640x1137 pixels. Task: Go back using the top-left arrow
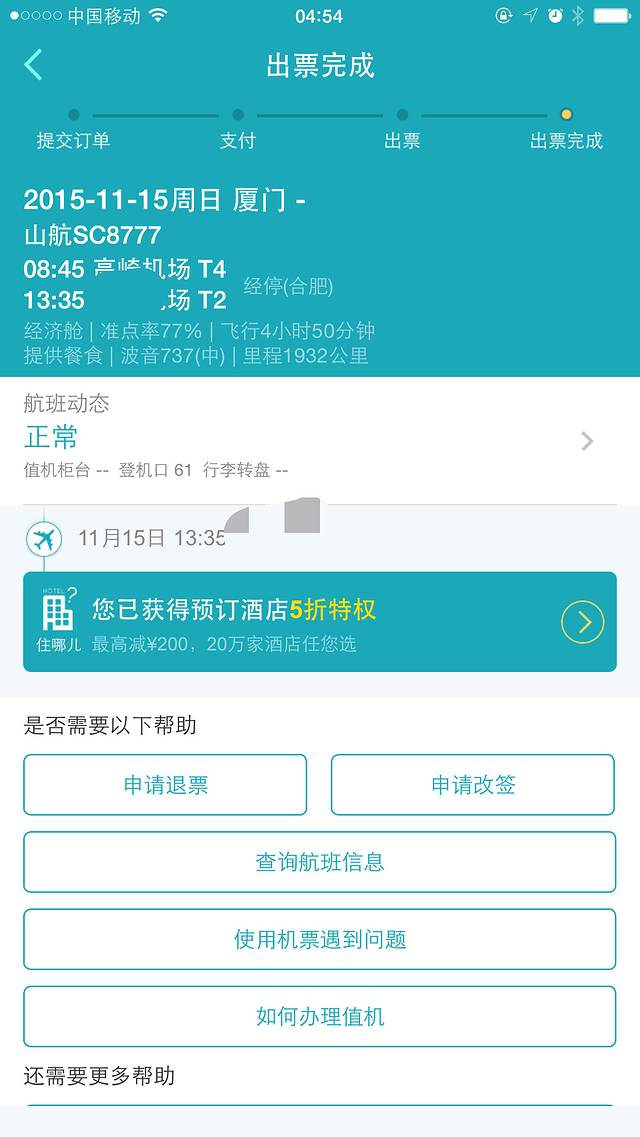click(x=34, y=65)
